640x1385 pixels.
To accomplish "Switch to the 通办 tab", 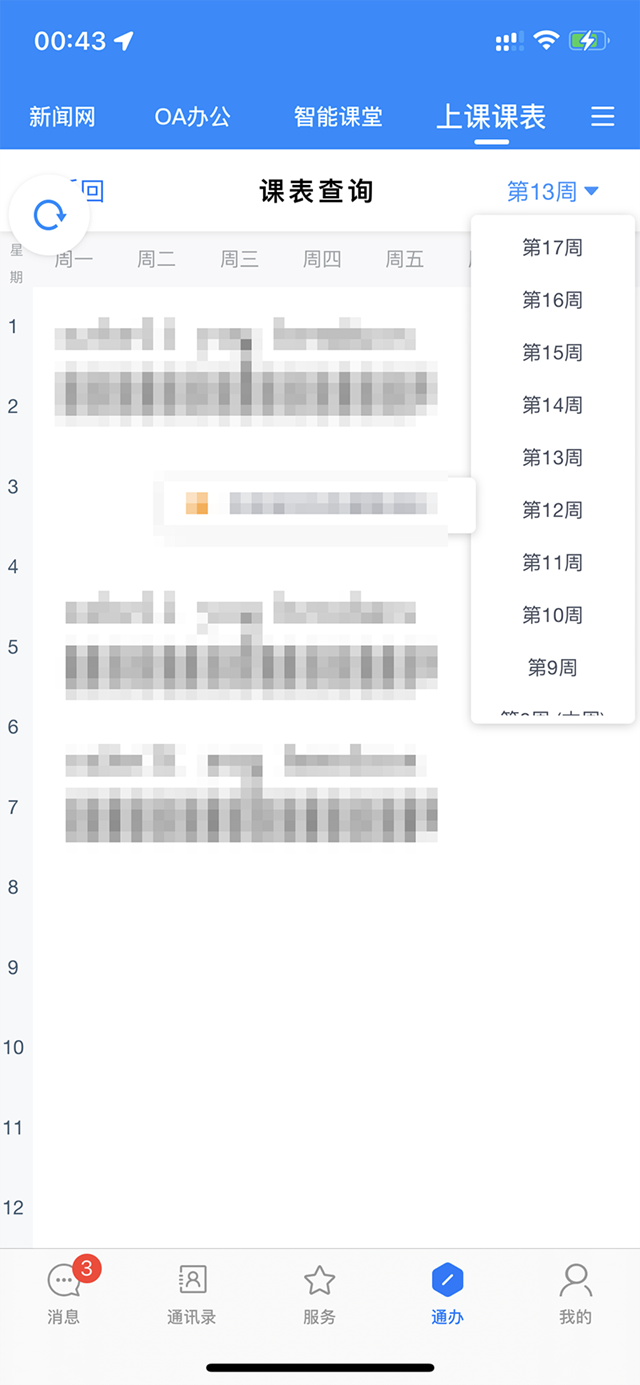I will point(447,1292).
